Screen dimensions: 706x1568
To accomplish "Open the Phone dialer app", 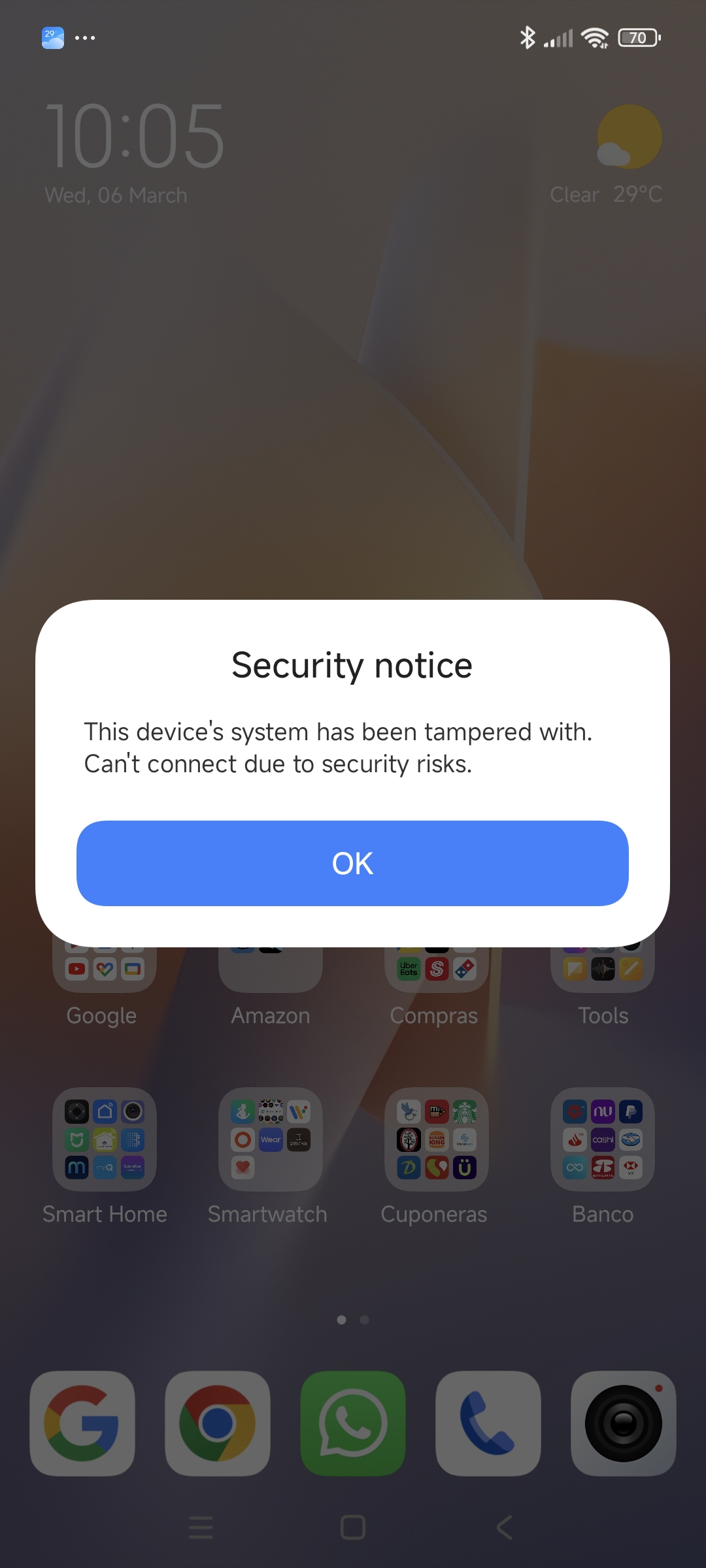I will click(488, 1423).
